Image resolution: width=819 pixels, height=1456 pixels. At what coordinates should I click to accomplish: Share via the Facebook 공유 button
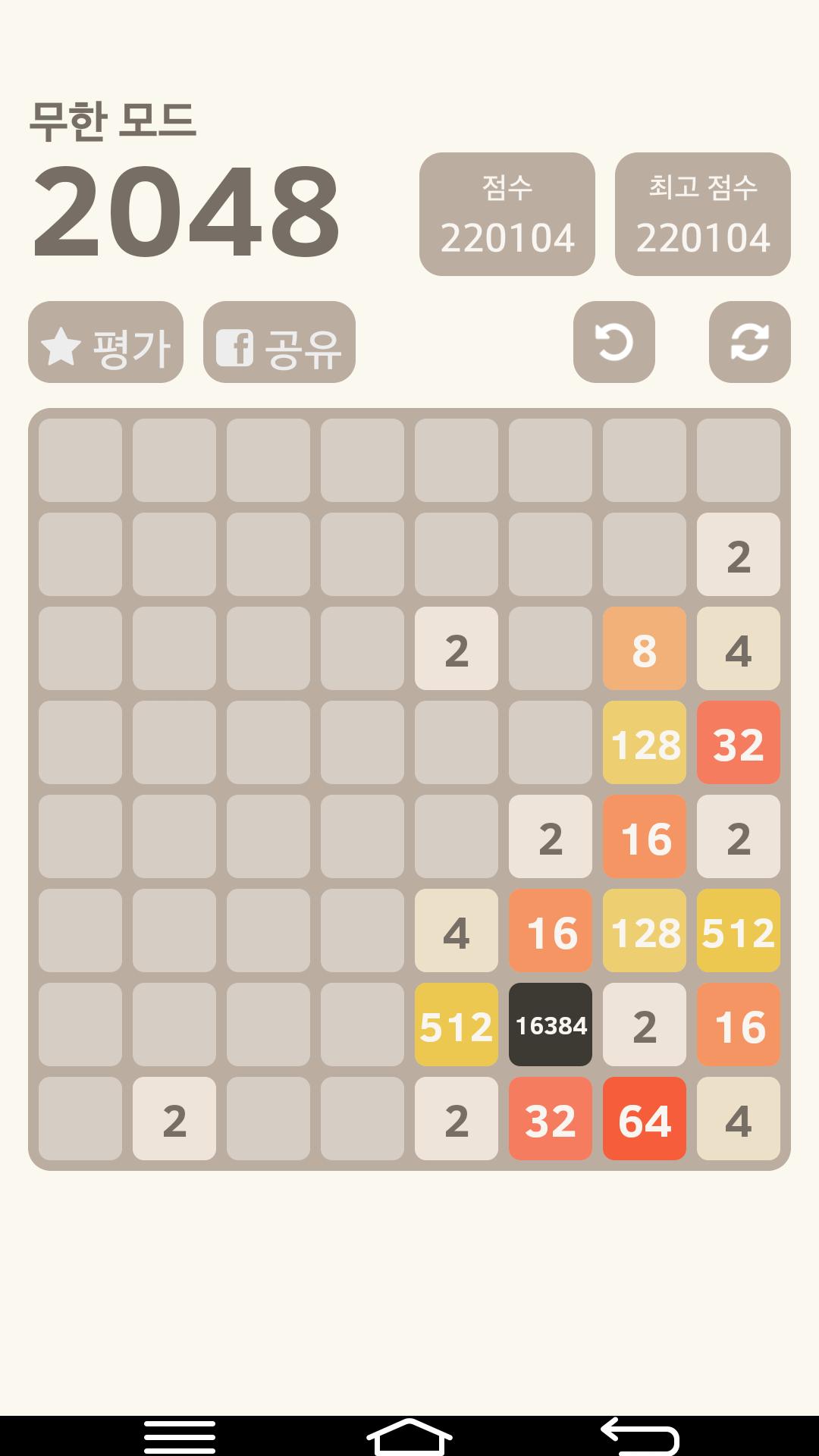[x=279, y=343]
